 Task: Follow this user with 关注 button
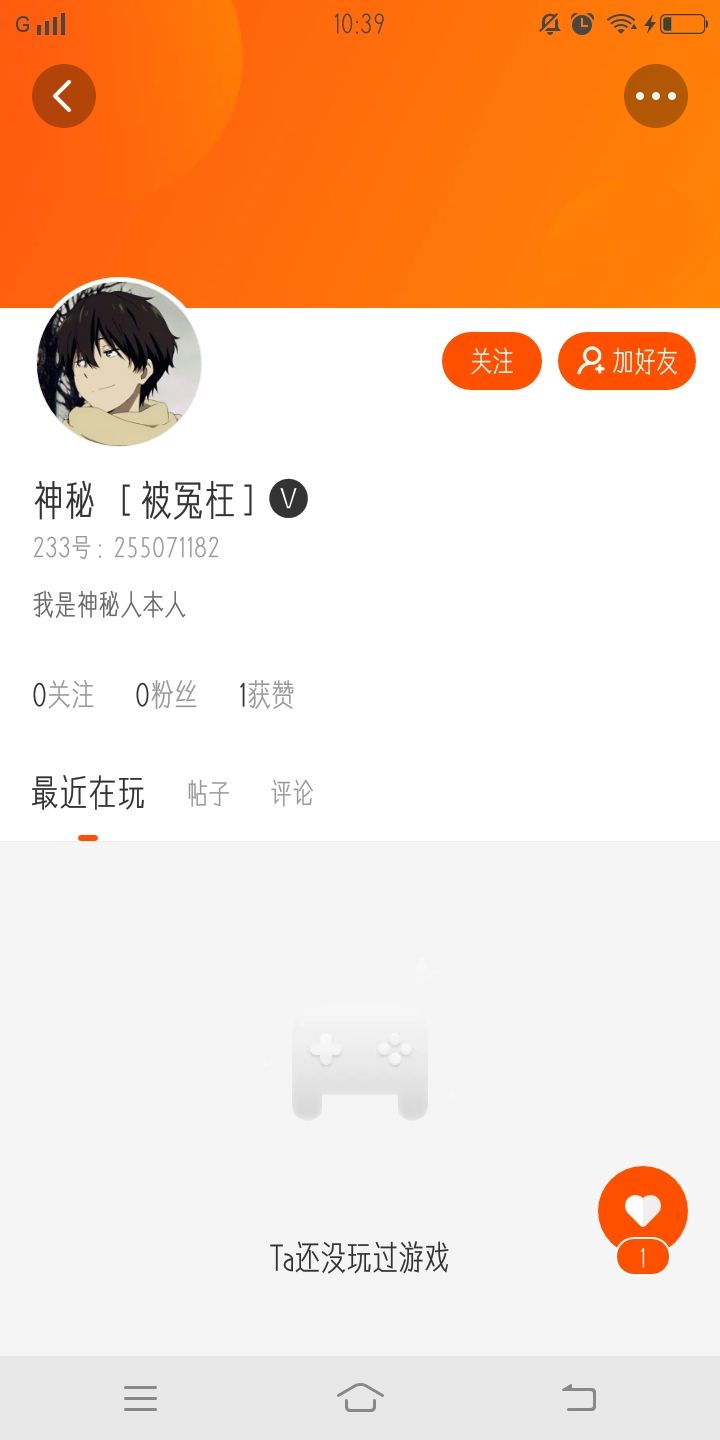point(491,361)
